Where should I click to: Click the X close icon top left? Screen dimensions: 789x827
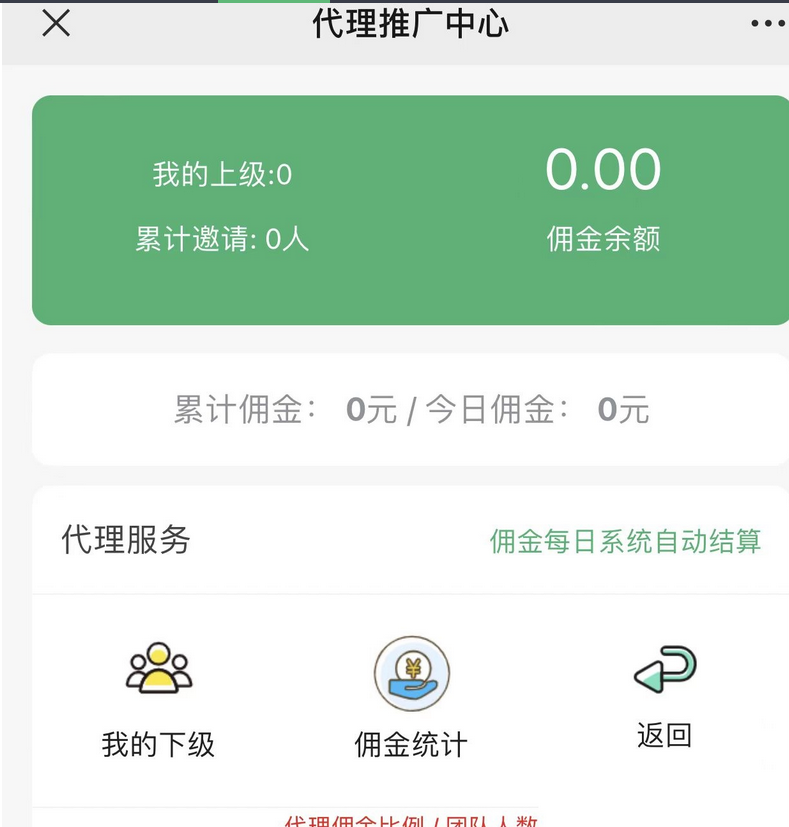coord(55,24)
